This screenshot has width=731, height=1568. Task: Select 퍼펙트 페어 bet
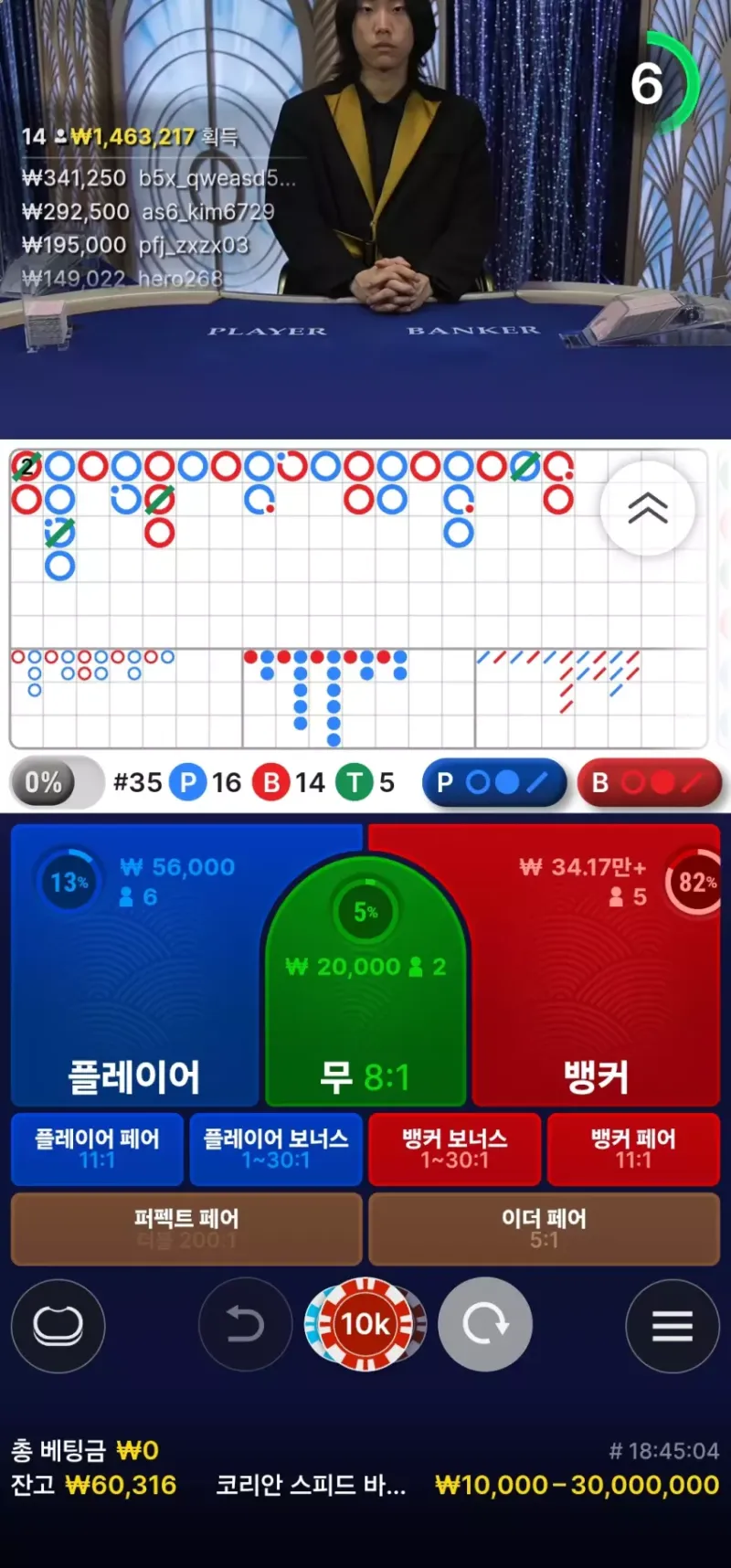[x=186, y=1228]
